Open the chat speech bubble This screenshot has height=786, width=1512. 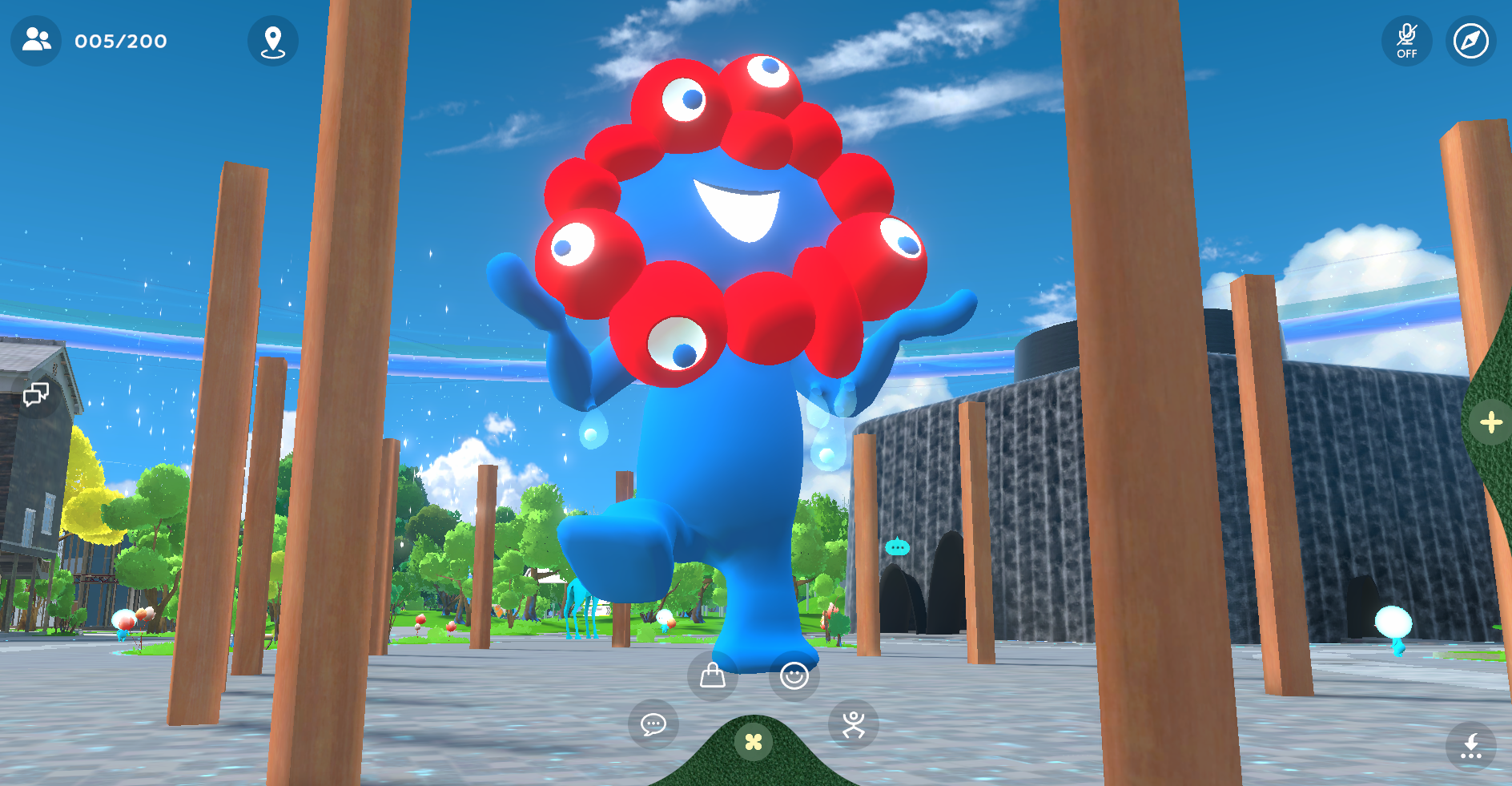[653, 725]
